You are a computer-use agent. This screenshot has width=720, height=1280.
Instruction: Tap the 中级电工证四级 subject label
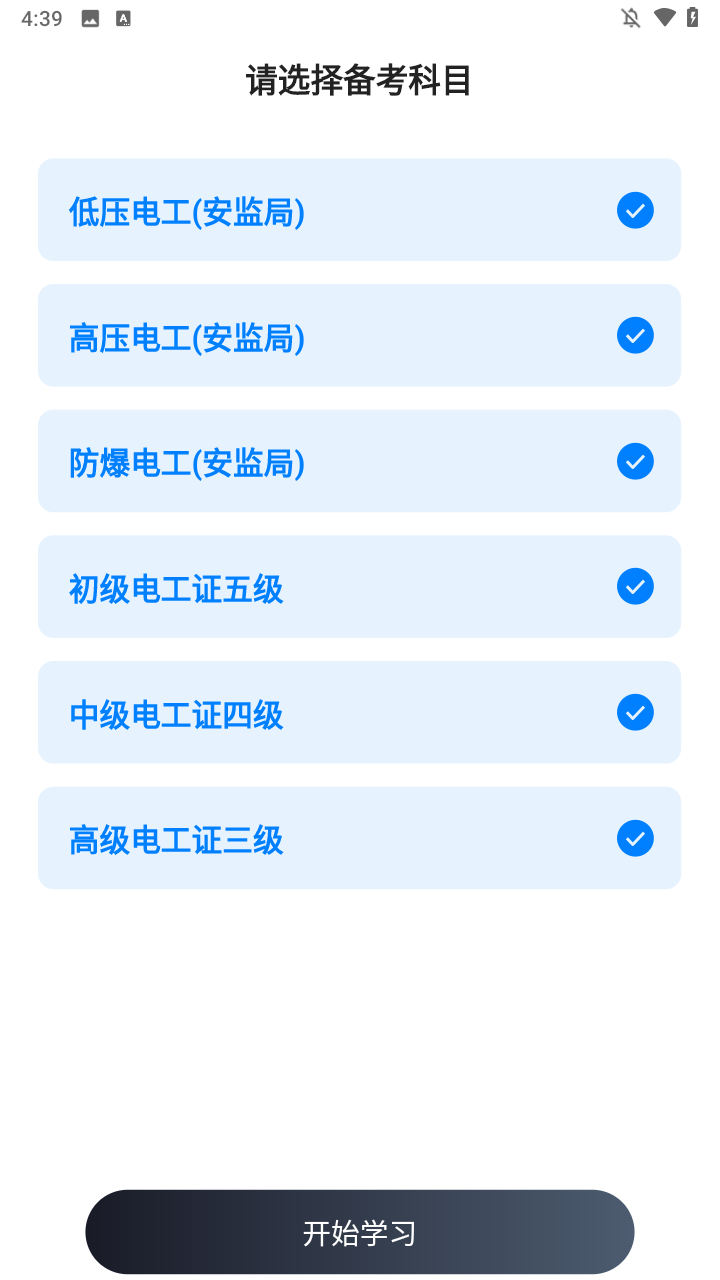click(176, 712)
